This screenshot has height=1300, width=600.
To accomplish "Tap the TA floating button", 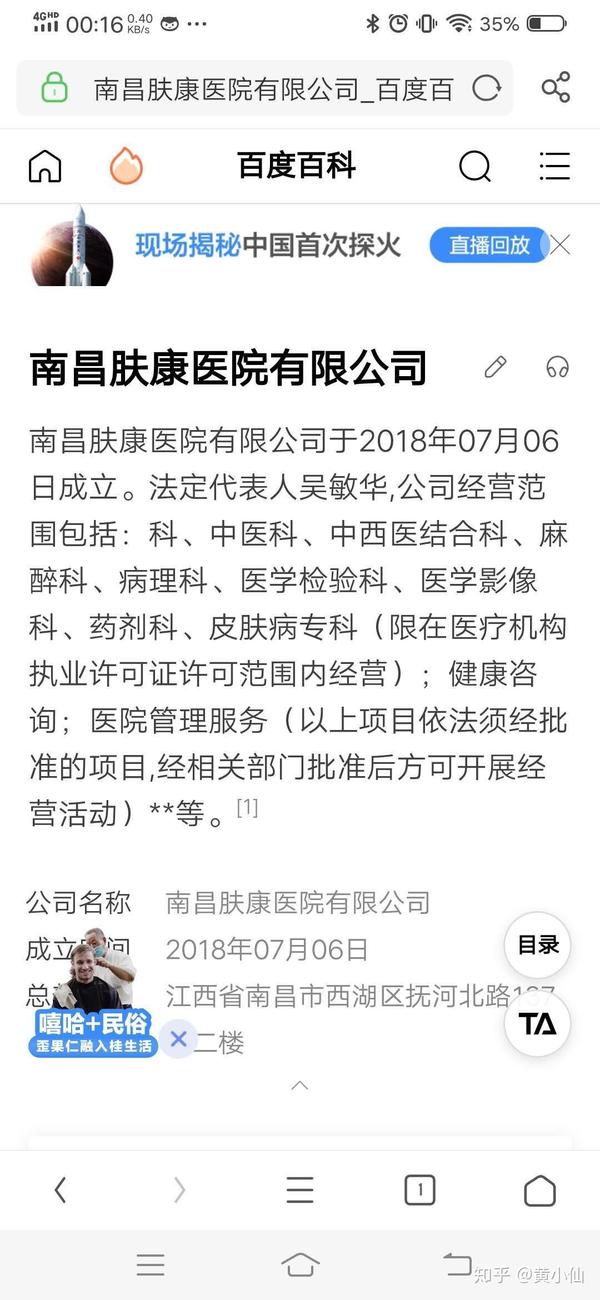I will tap(538, 1024).
